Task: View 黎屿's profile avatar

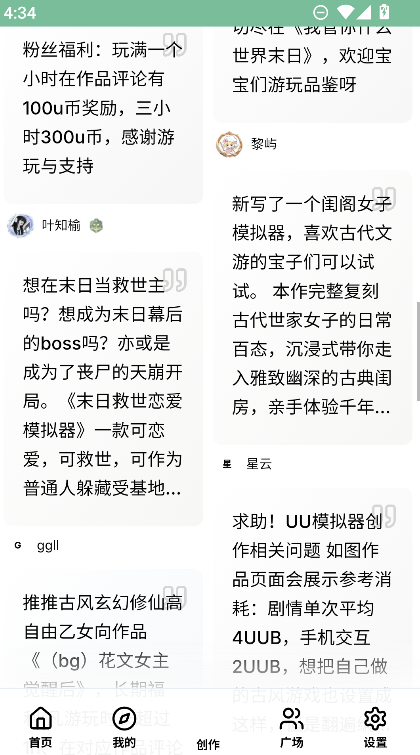Action: click(x=229, y=144)
